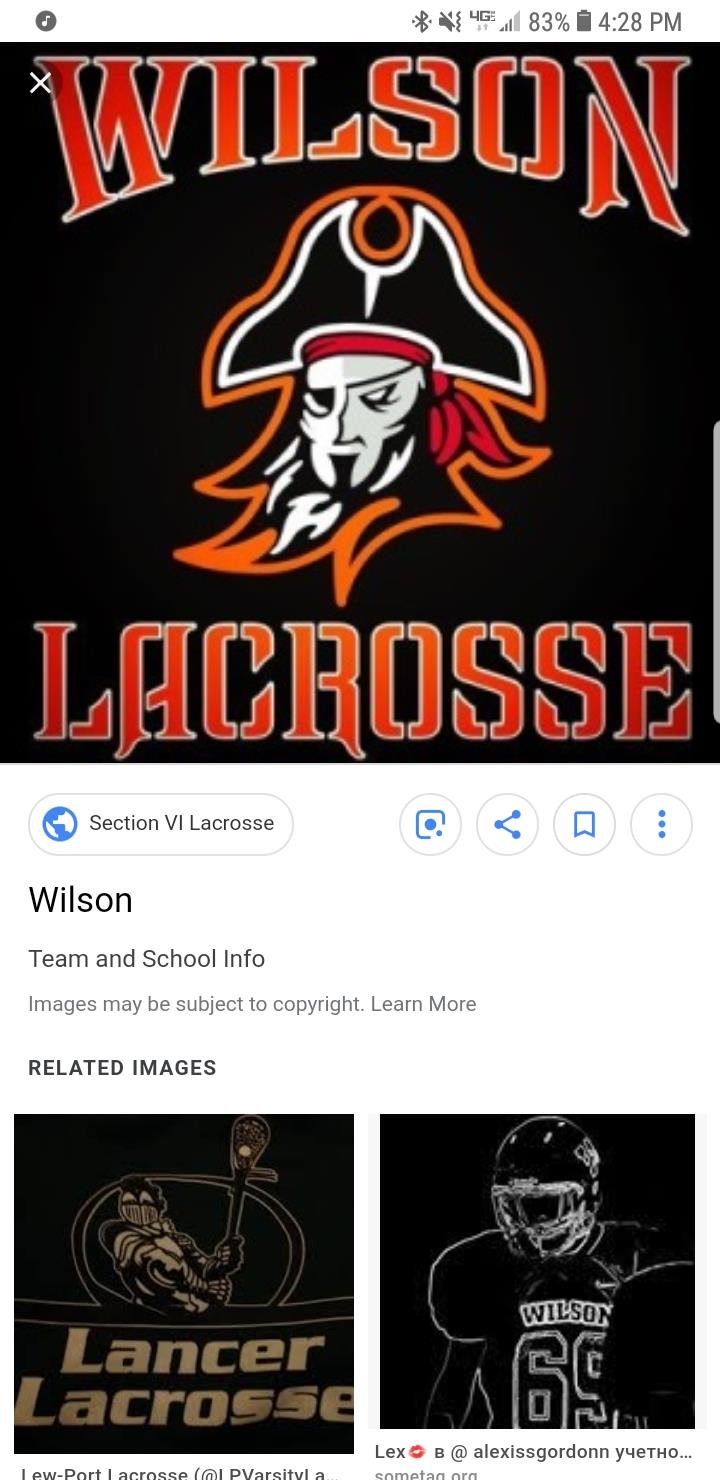This screenshot has width=720, height=1480.
Task: View the Wilson football player related image
Action: (537, 1271)
